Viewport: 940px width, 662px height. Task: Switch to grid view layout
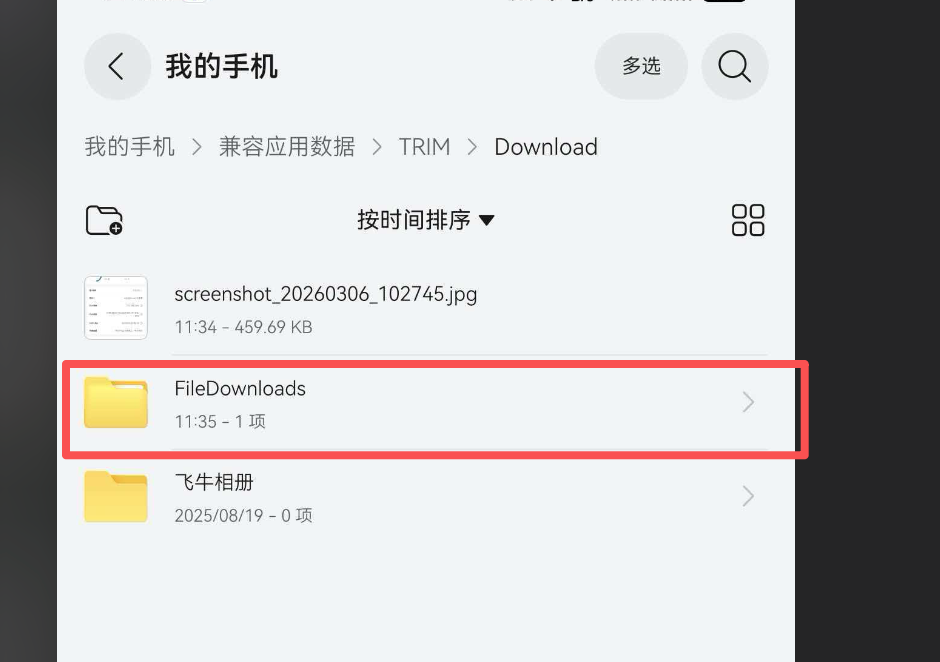click(x=748, y=220)
